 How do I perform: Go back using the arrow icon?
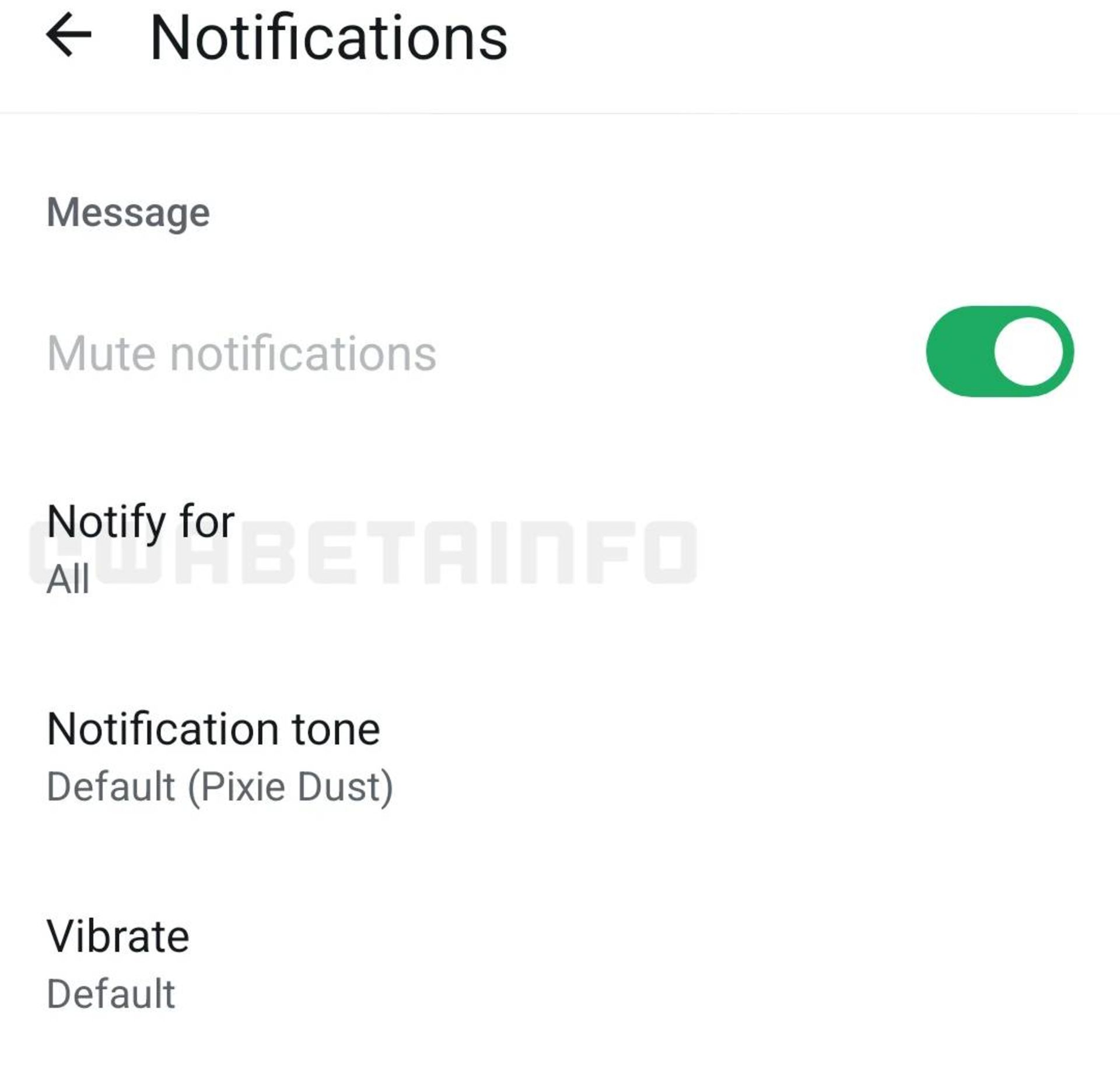(x=69, y=35)
